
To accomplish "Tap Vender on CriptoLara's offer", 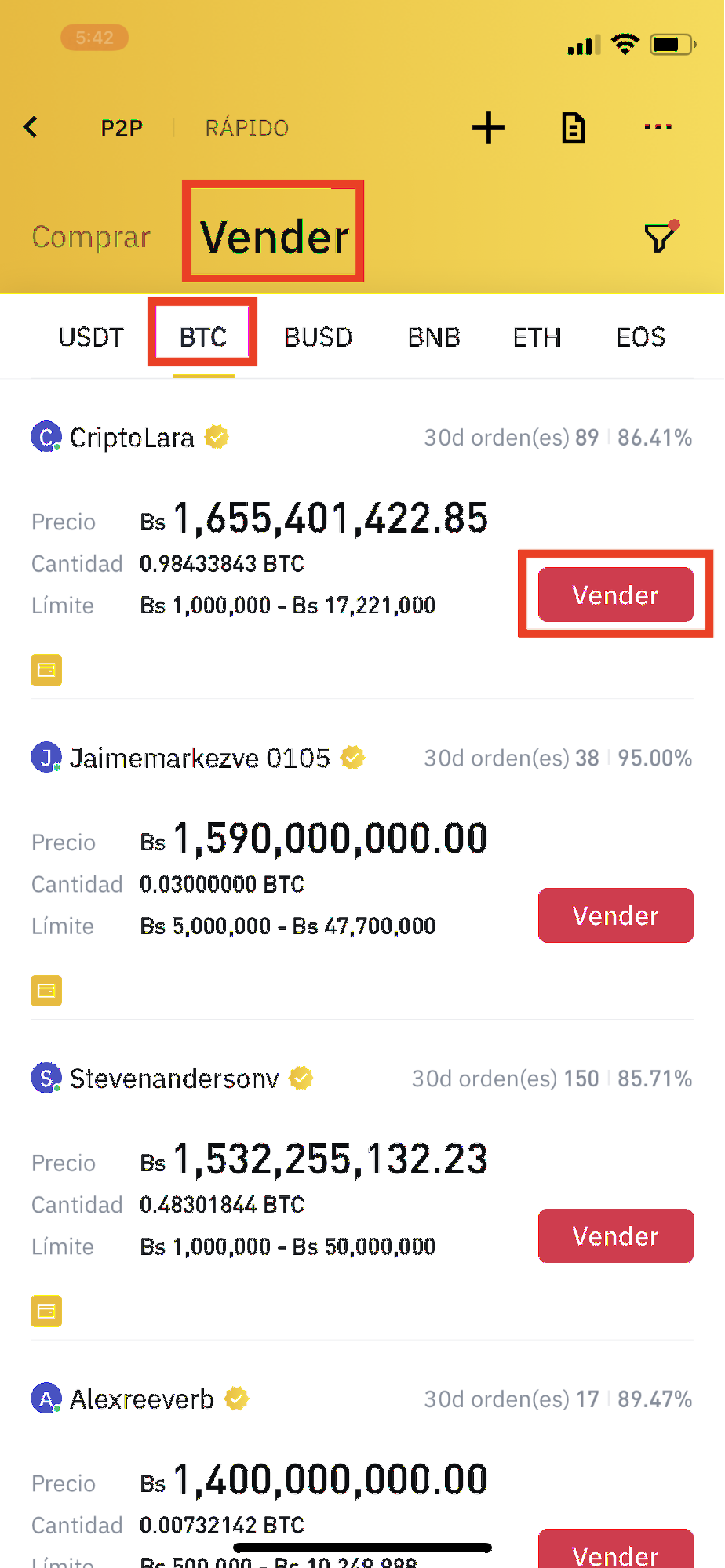I will point(616,595).
